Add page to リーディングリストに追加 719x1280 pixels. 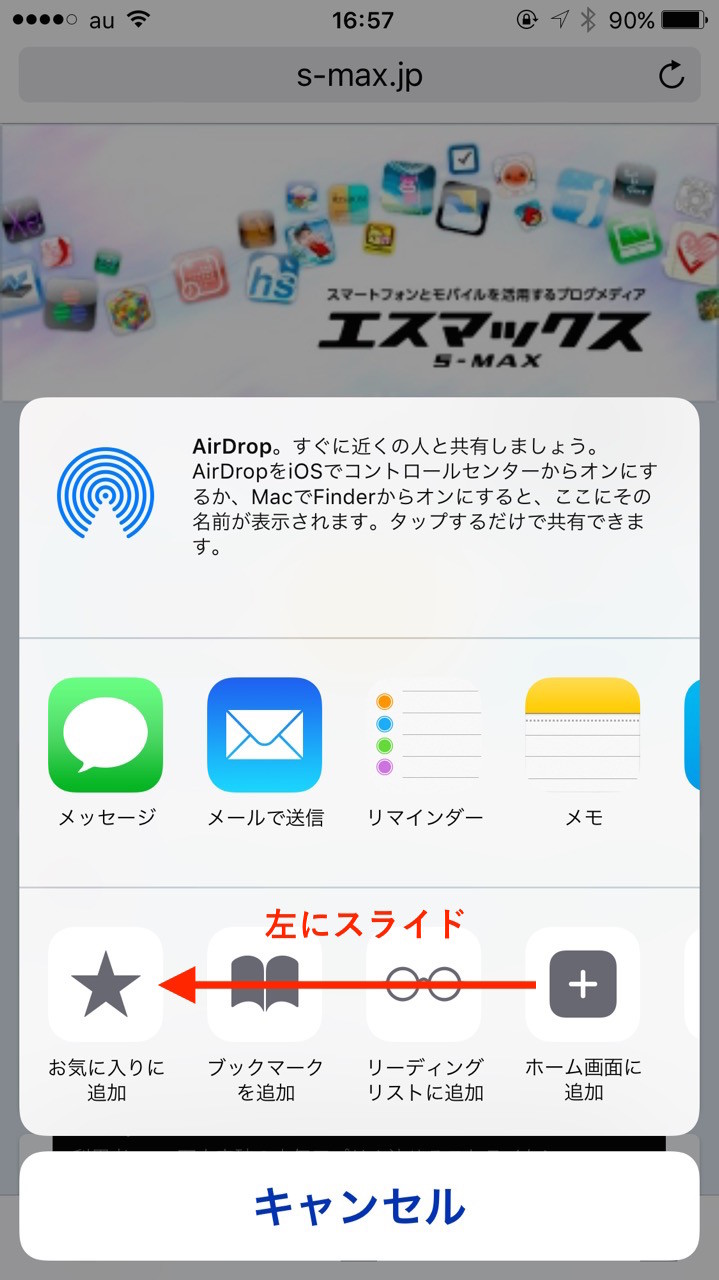[x=424, y=985]
